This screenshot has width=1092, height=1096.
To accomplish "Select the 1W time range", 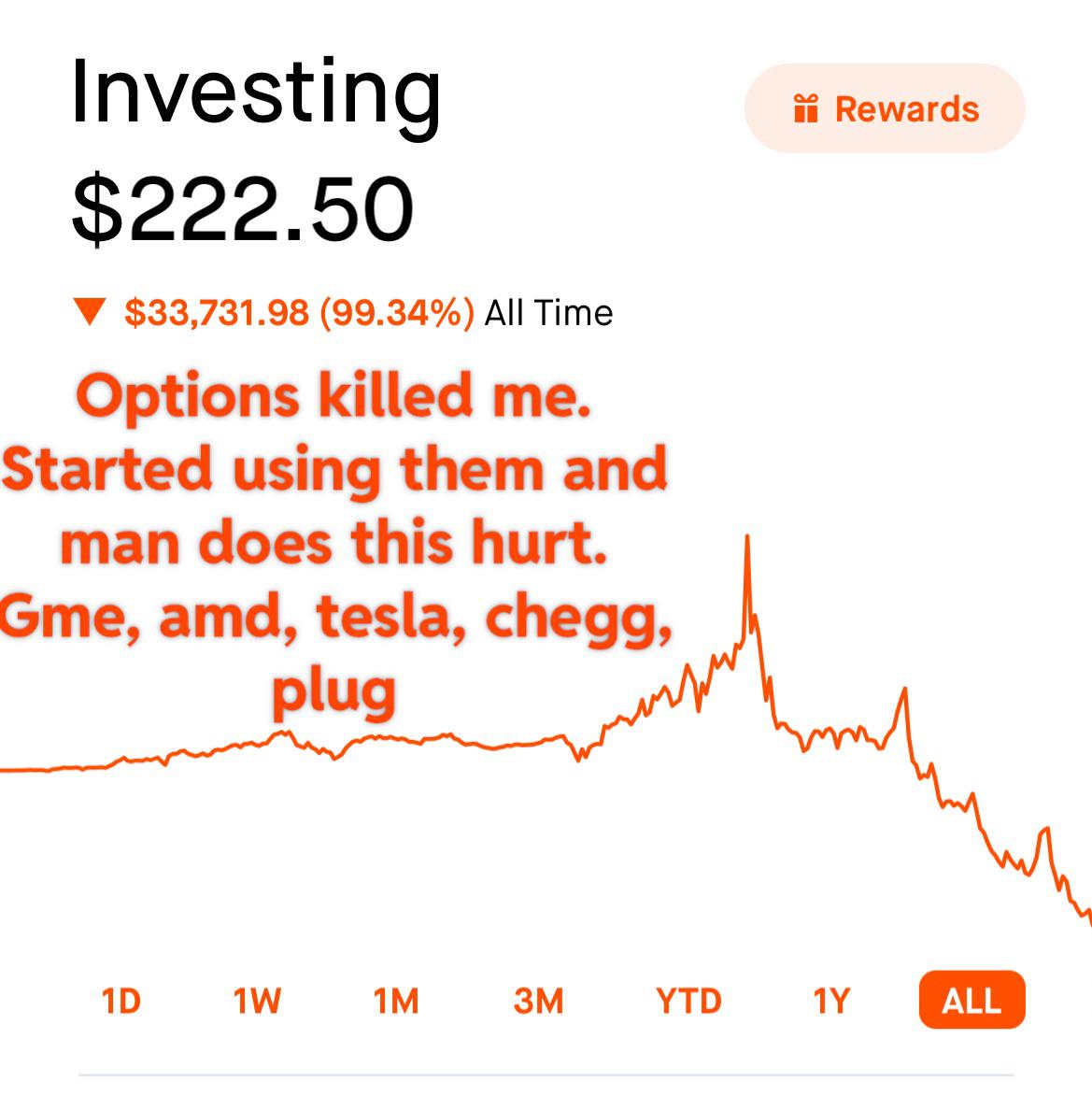I will tap(257, 1001).
